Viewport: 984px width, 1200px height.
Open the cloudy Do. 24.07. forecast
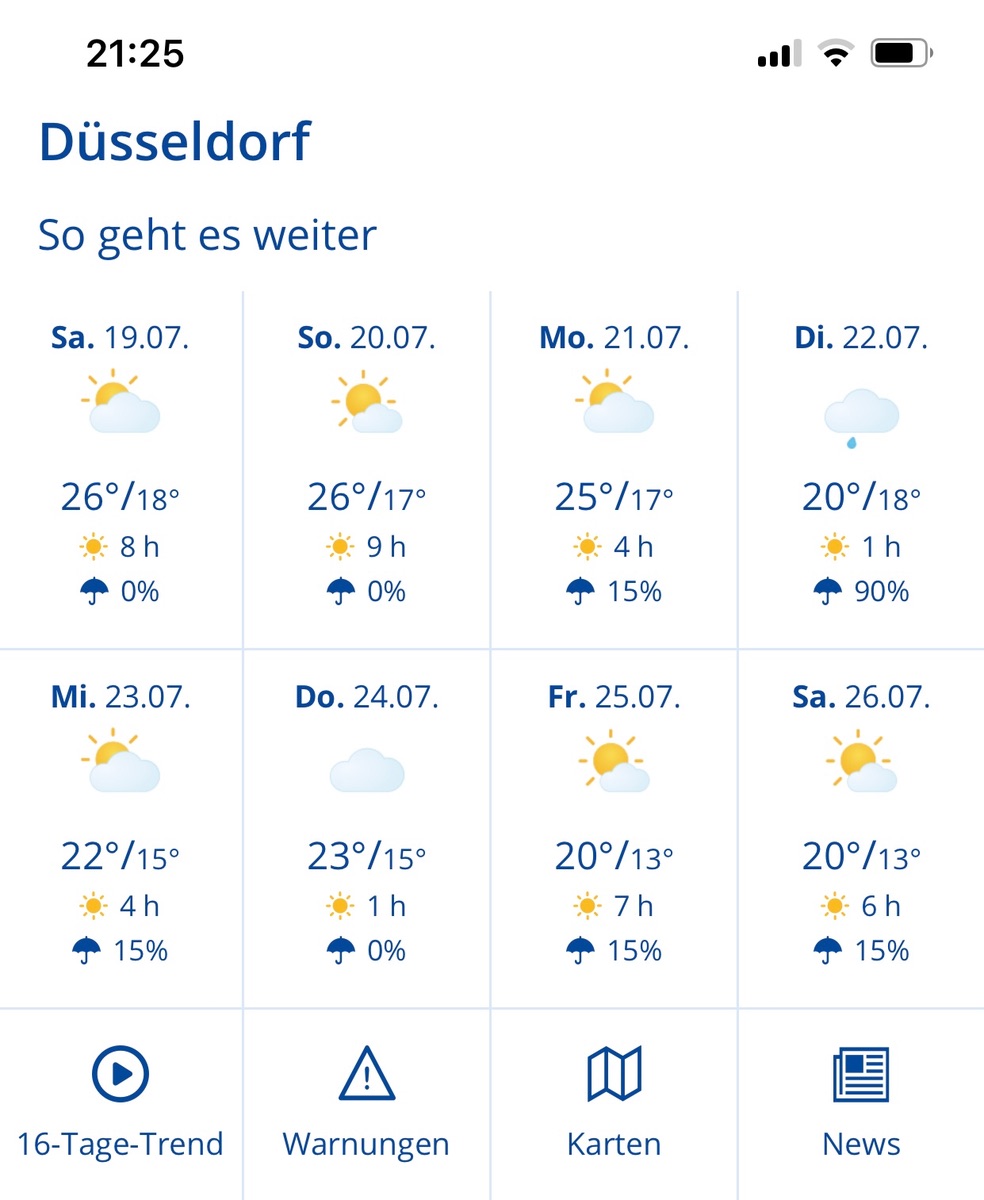point(367,828)
